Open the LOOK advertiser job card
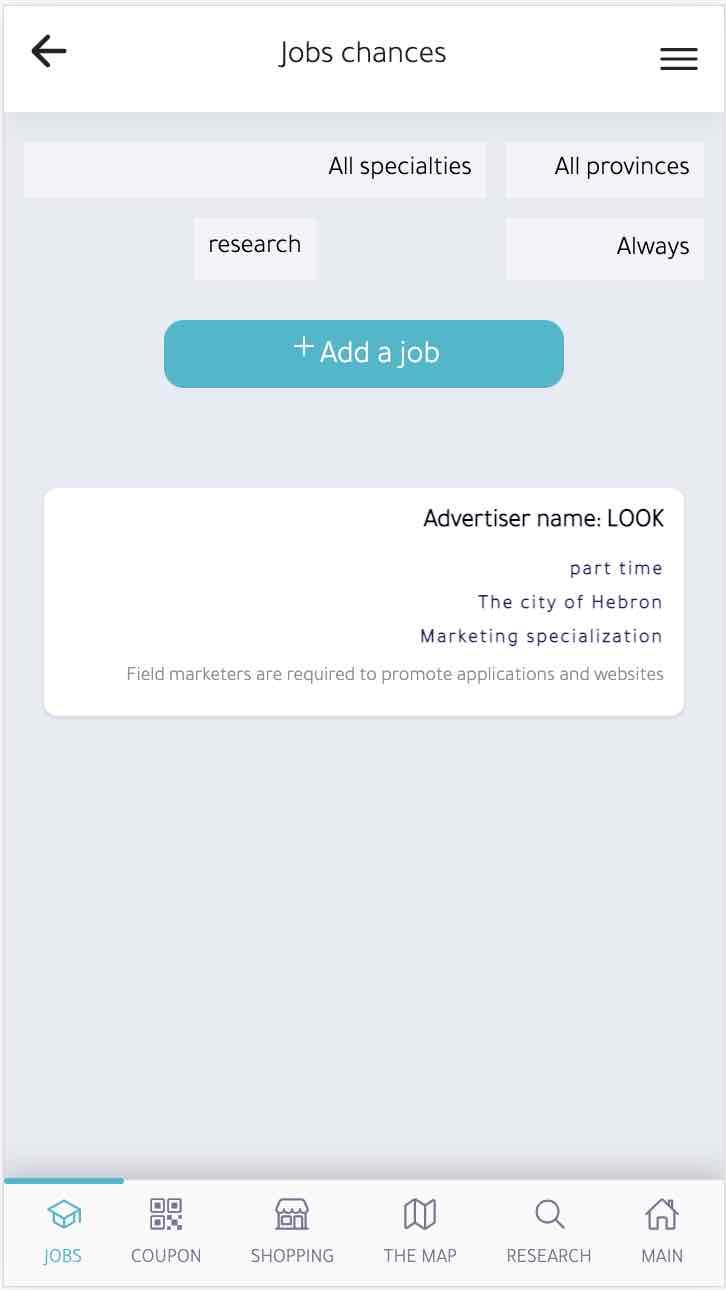The height and width of the screenshot is (1290, 726). pyautogui.click(x=364, y=601)
